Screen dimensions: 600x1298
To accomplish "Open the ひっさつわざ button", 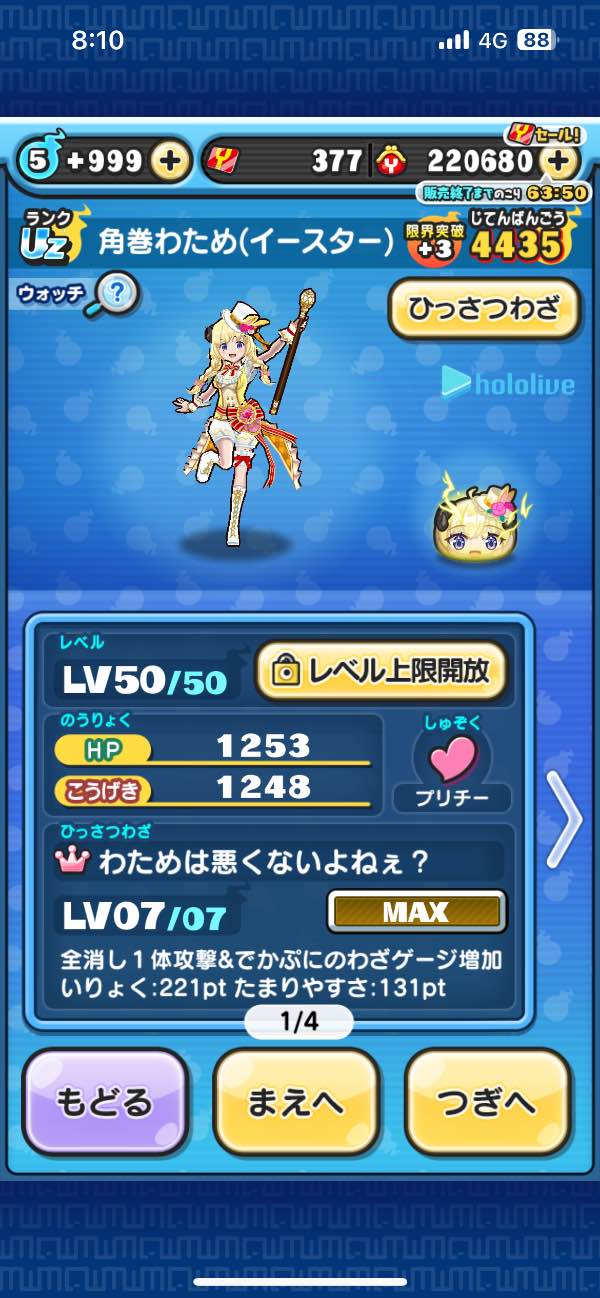I will pos(484,309).
